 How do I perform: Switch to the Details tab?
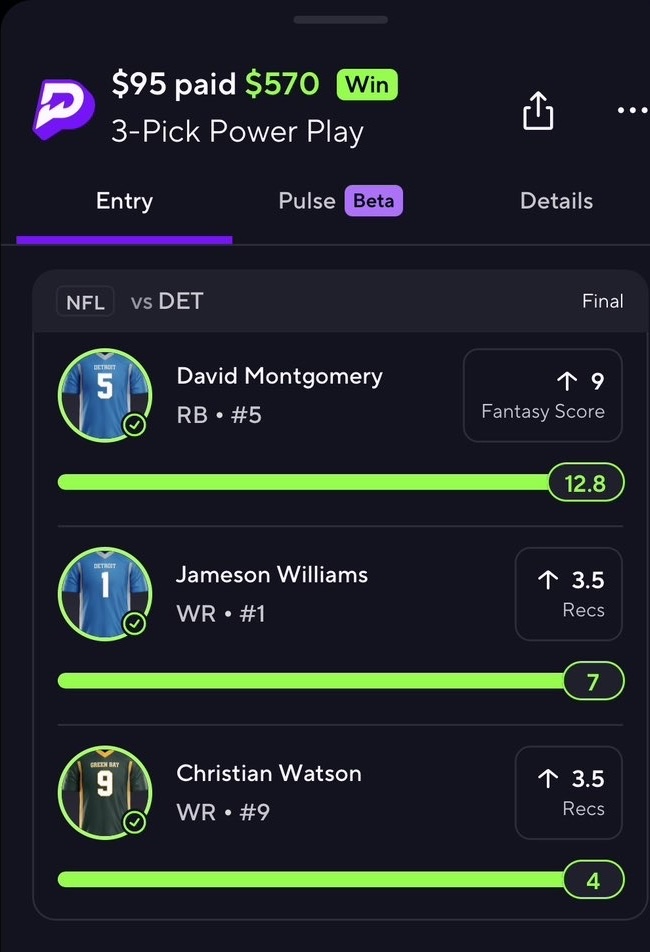(x=556, y=201)
